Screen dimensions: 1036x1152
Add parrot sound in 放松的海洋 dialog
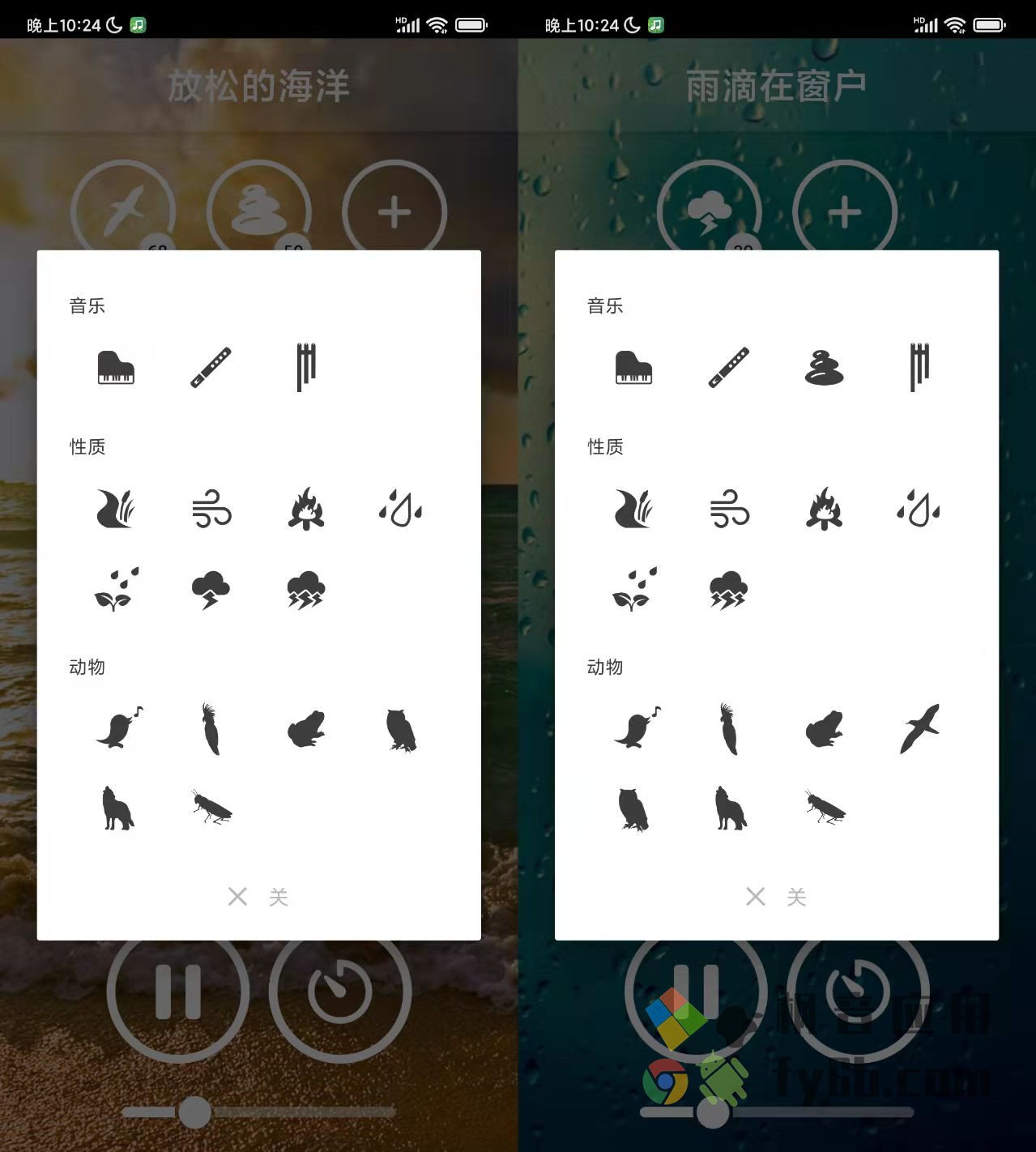211,728
